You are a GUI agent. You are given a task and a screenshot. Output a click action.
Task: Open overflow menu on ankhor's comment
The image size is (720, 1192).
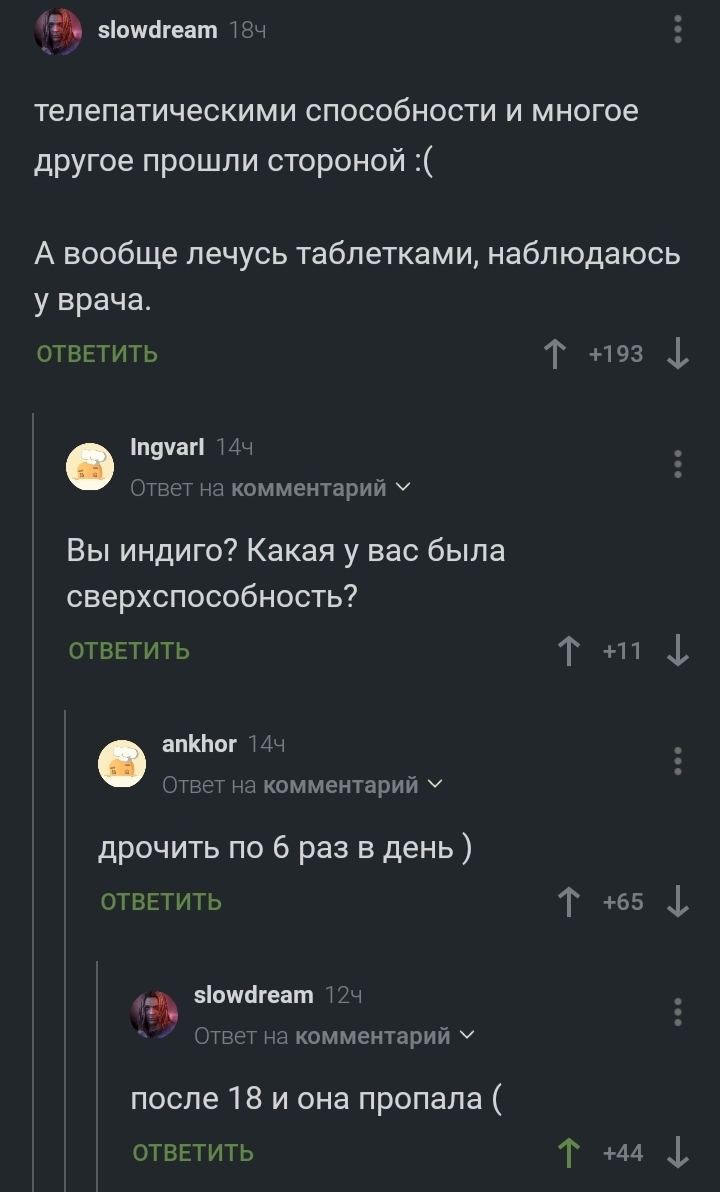click(x=677, y=760)
